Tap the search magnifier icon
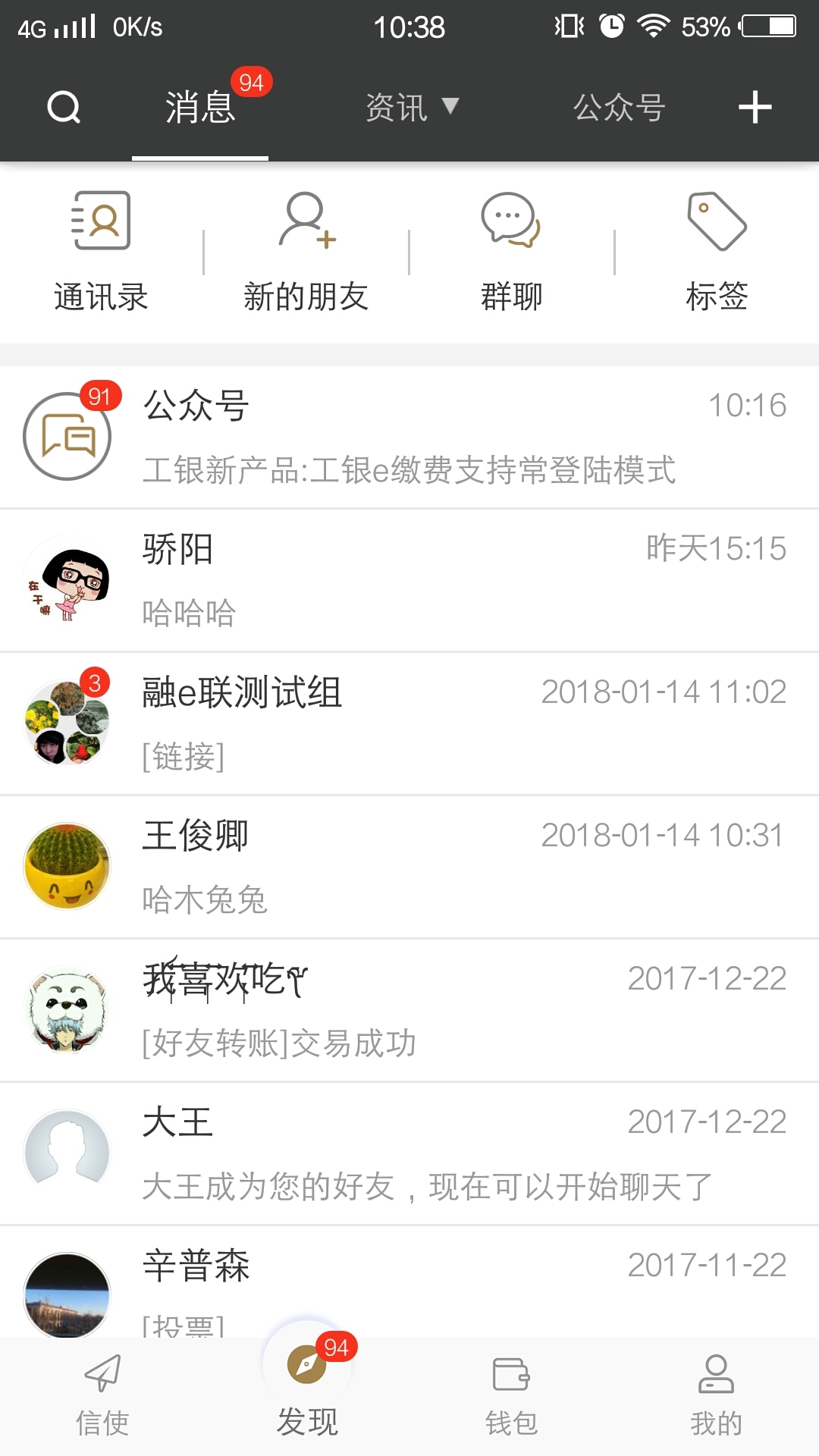The height and width of the screenshot is (1456, 819). point(64,107)
